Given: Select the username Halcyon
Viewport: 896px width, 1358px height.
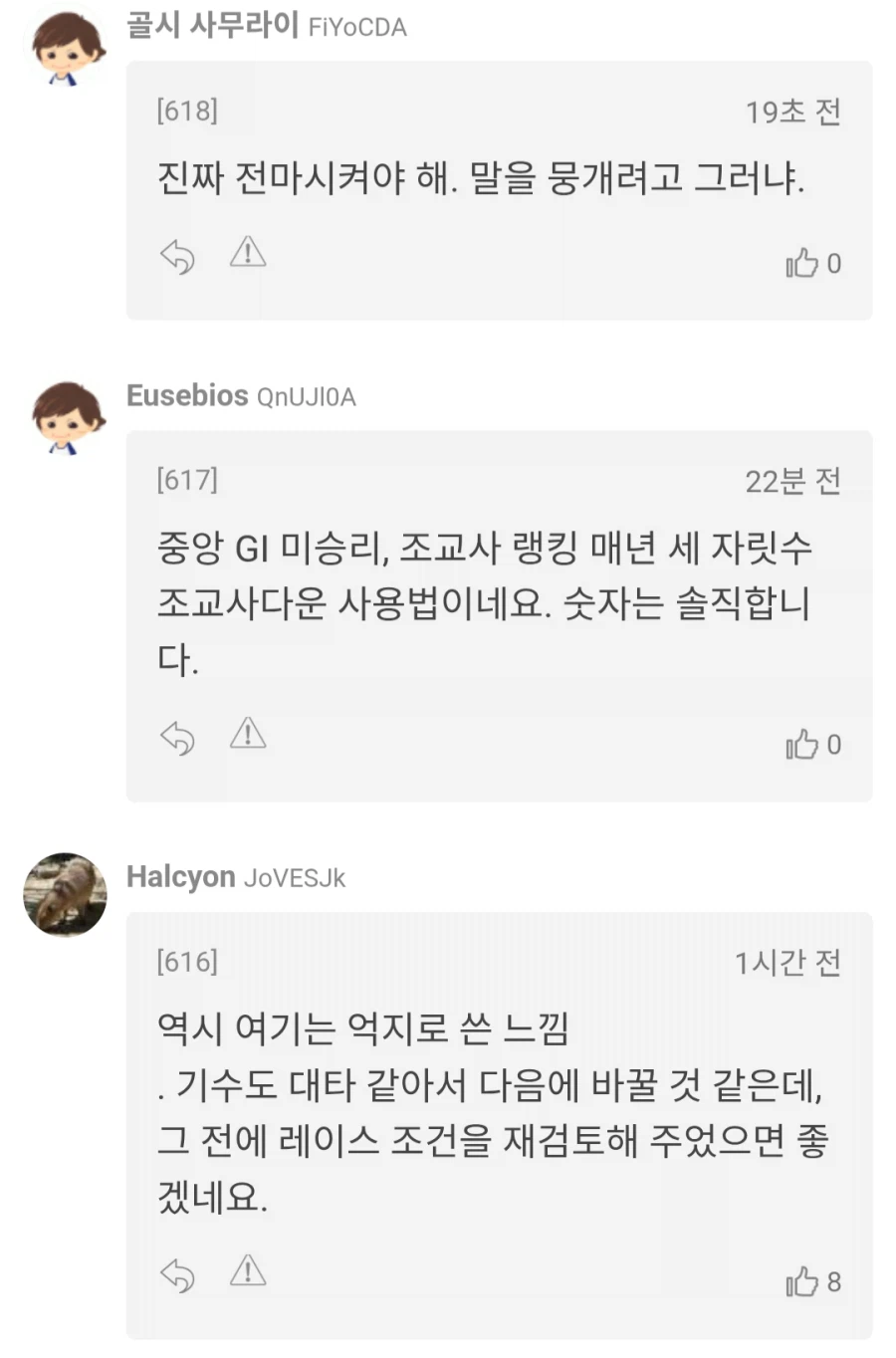Looking at the screenshot, I should [x=180, y=877].
